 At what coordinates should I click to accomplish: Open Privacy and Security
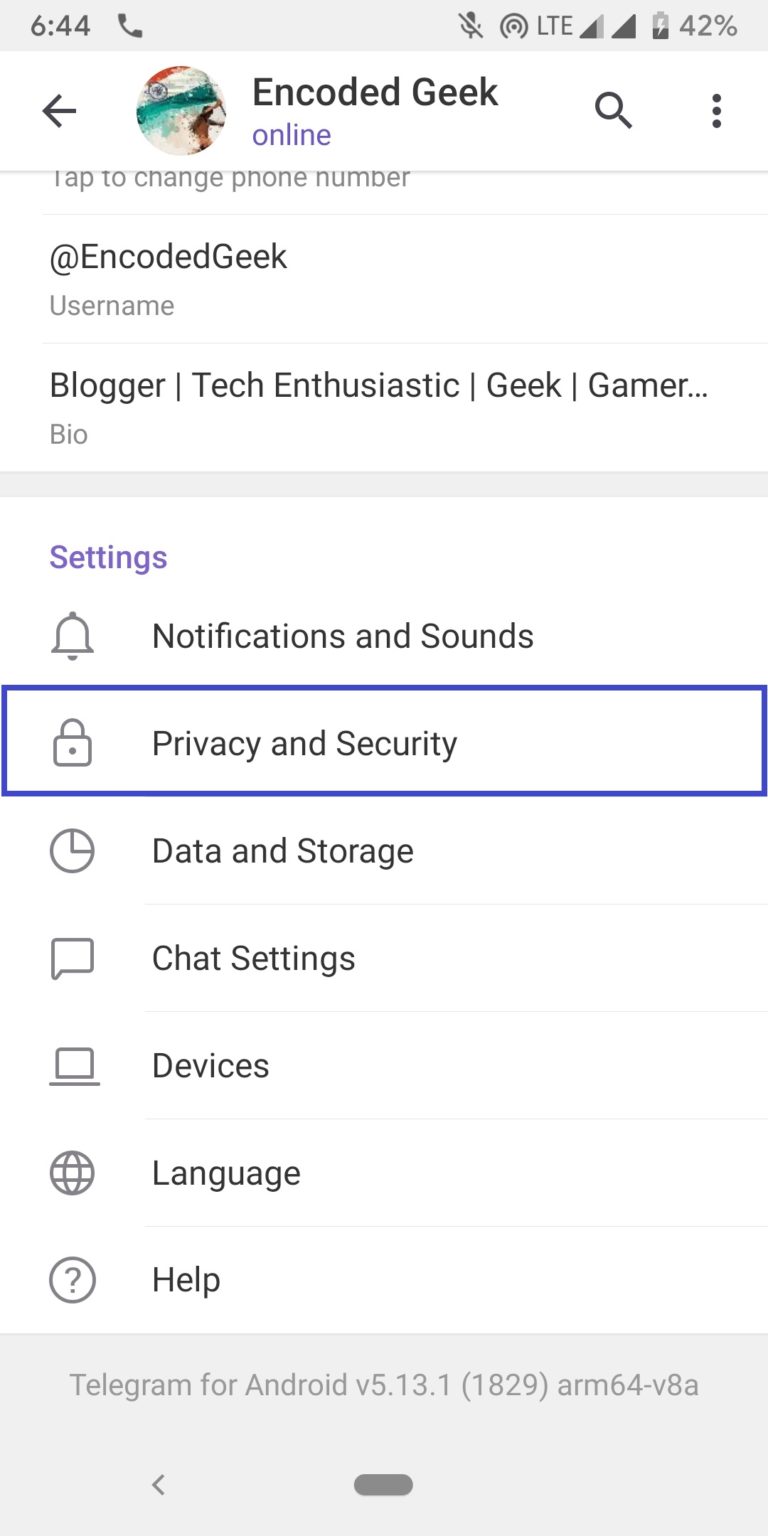(x=384, y=742)
